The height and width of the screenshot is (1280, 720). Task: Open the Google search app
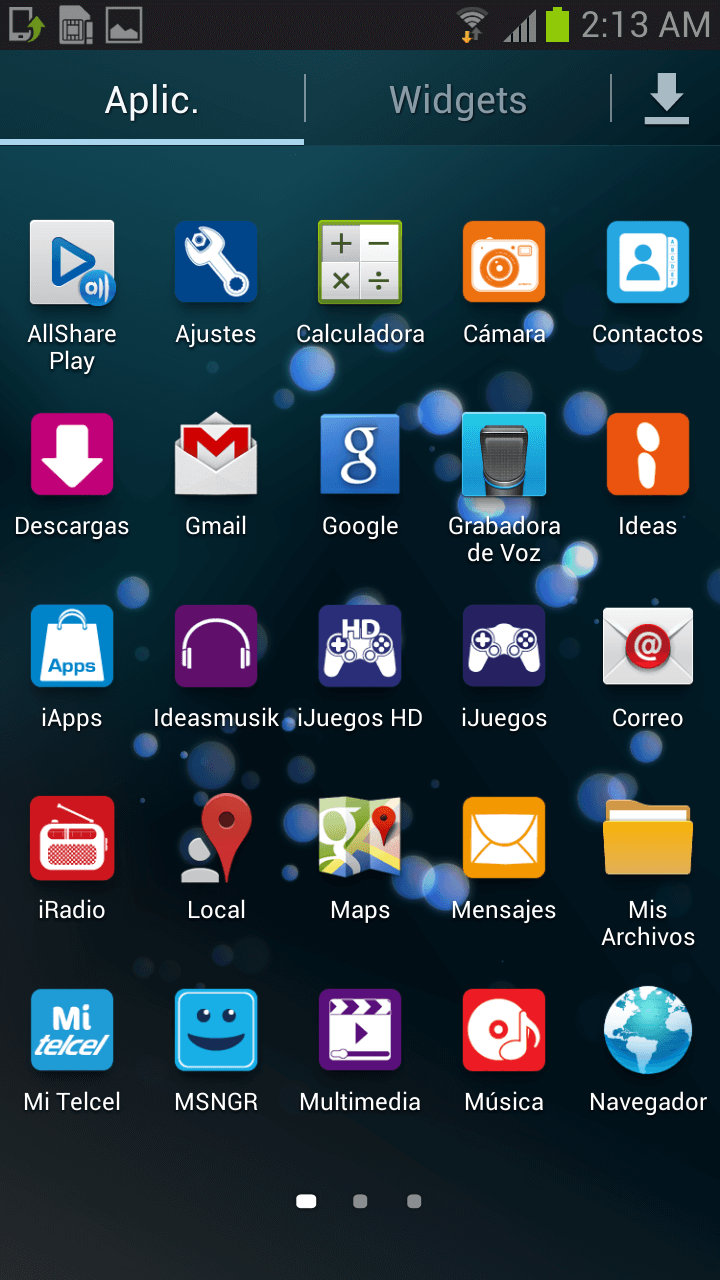tap(360, 455)
